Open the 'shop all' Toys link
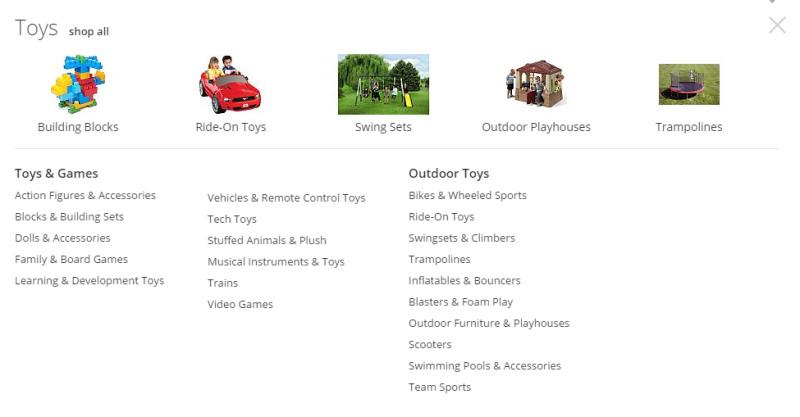This screenshot has height=417, width=800. [x=89, y=31]
